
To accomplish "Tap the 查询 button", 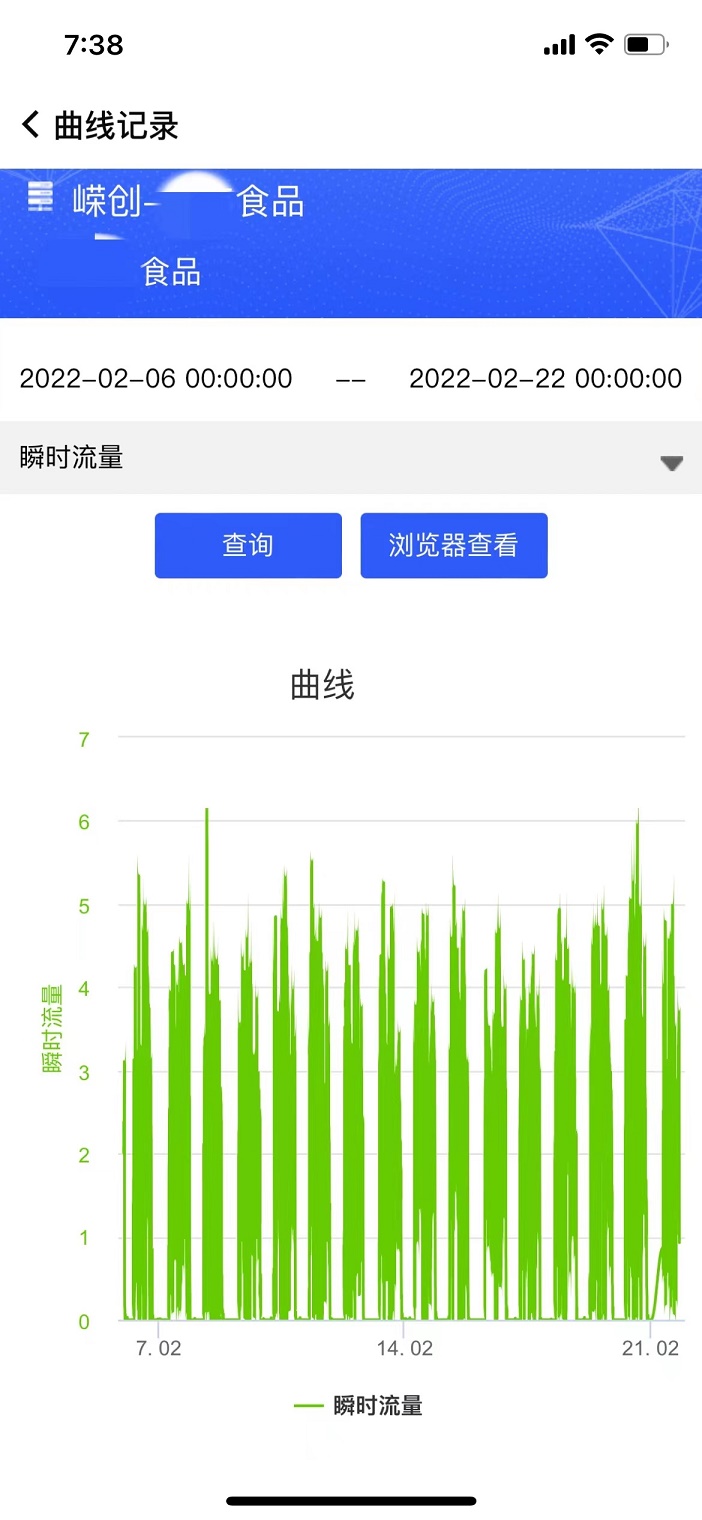I will tap(248, 546).
